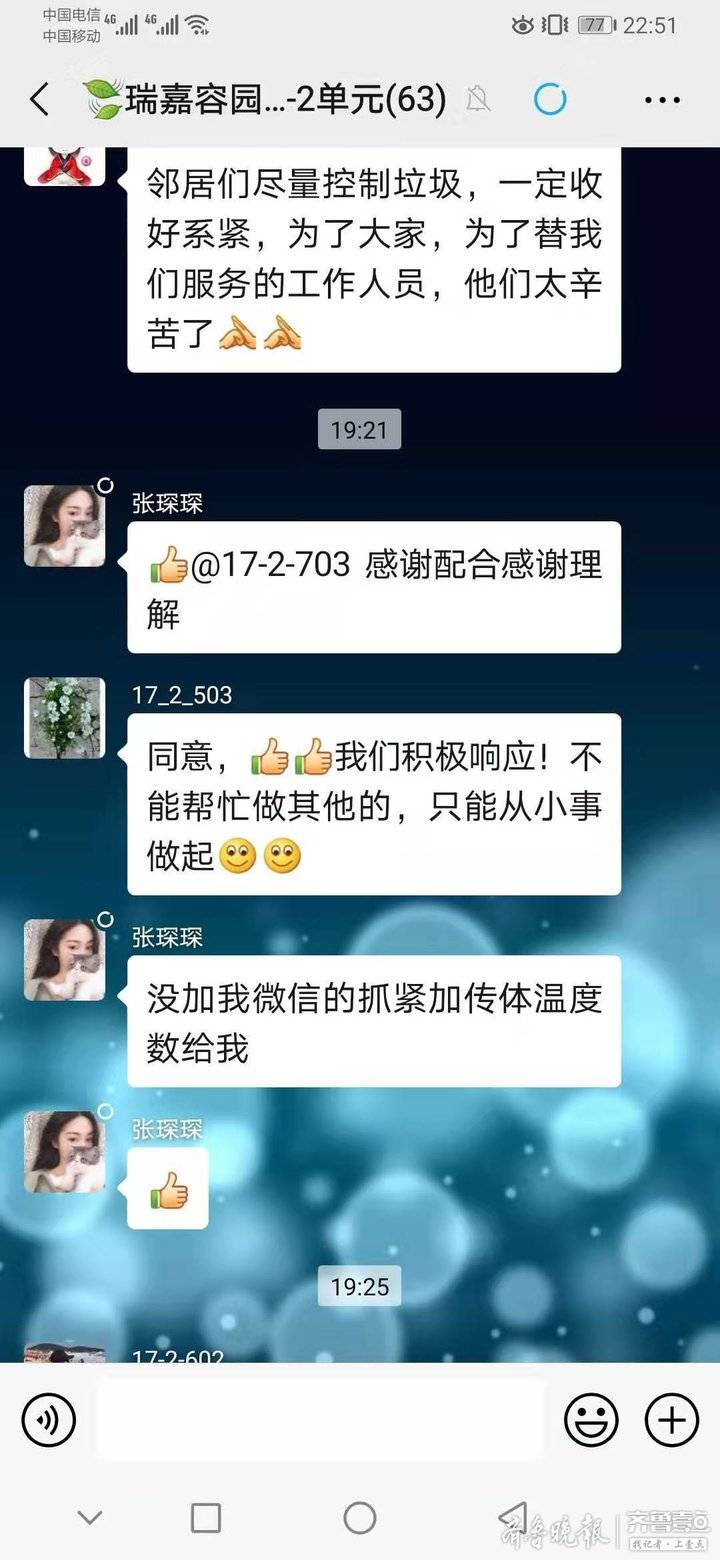Tap the message text field
The width and height of the screenshot is (720, 1560).
point(320,1420)
